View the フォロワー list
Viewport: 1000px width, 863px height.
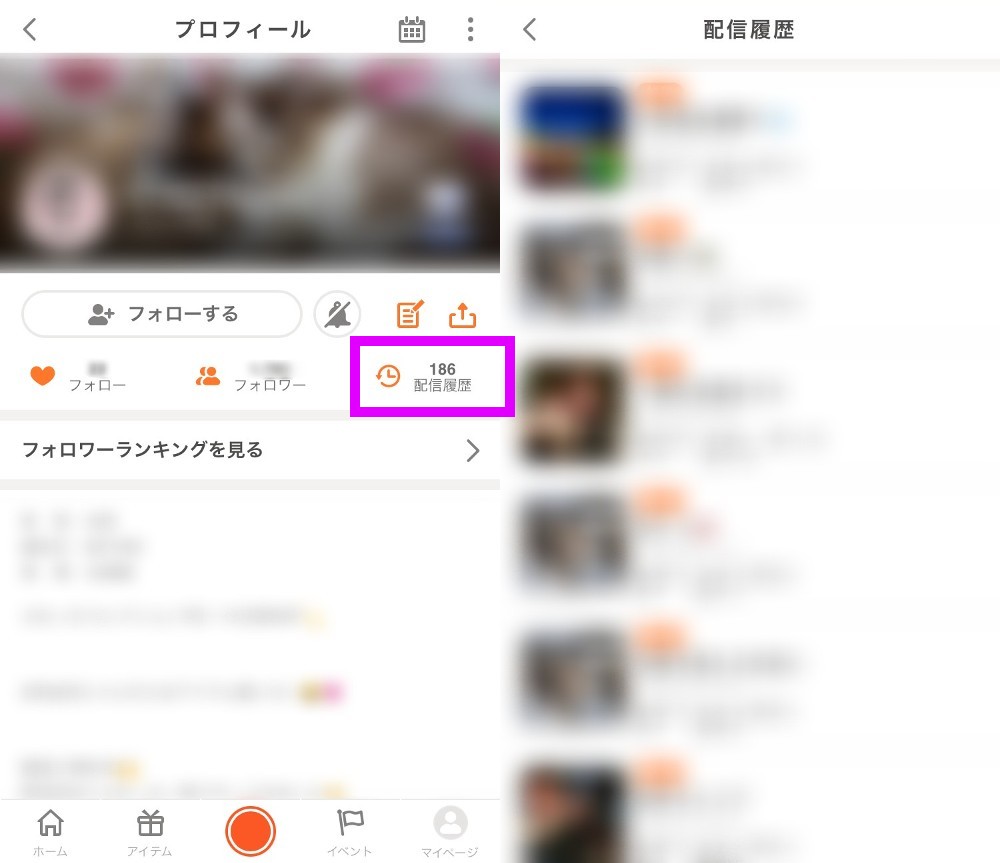250,377
